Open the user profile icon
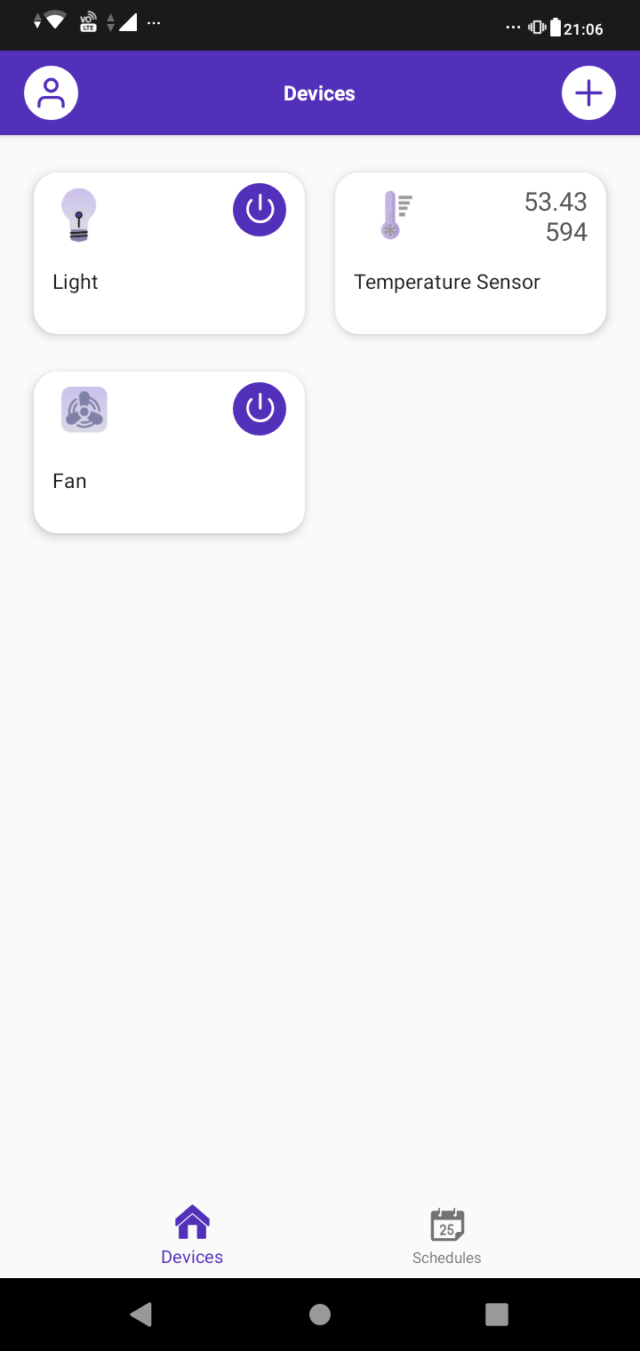 [51, 94]
